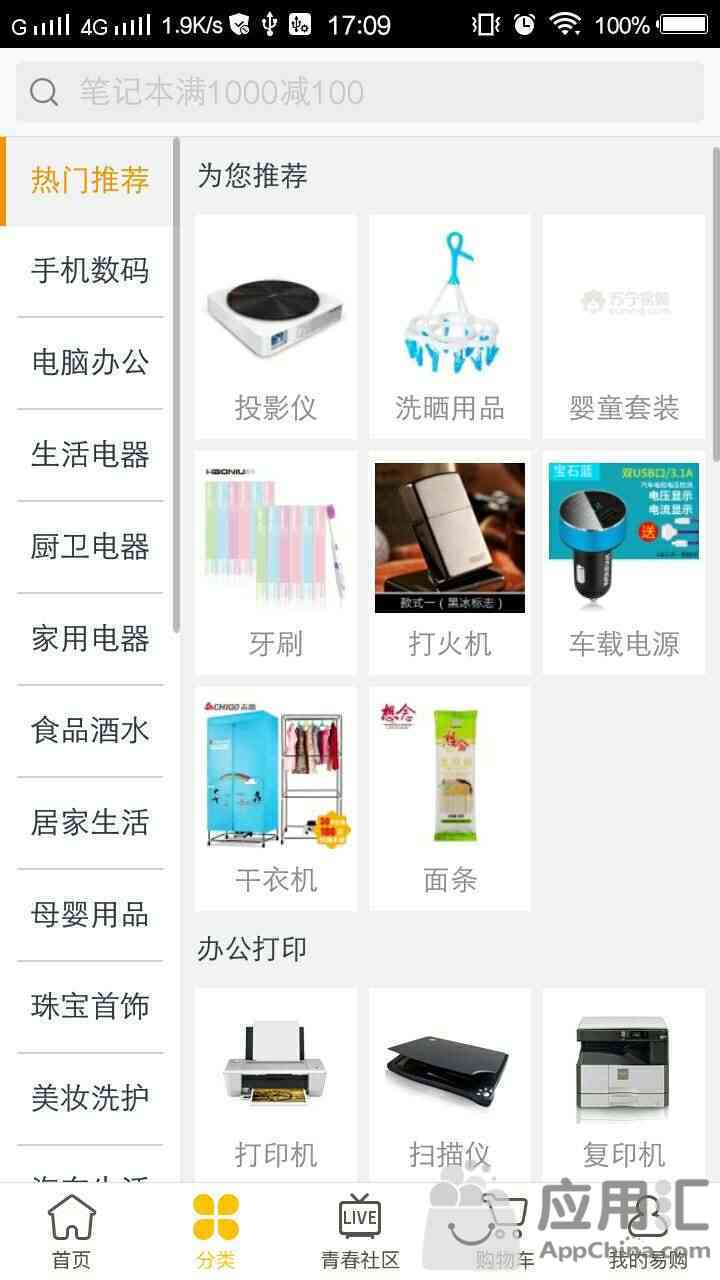Viewport: 720px width, 1280px height.
Task: Open the 食品酒水 category
Action: (x=90, y=731)
